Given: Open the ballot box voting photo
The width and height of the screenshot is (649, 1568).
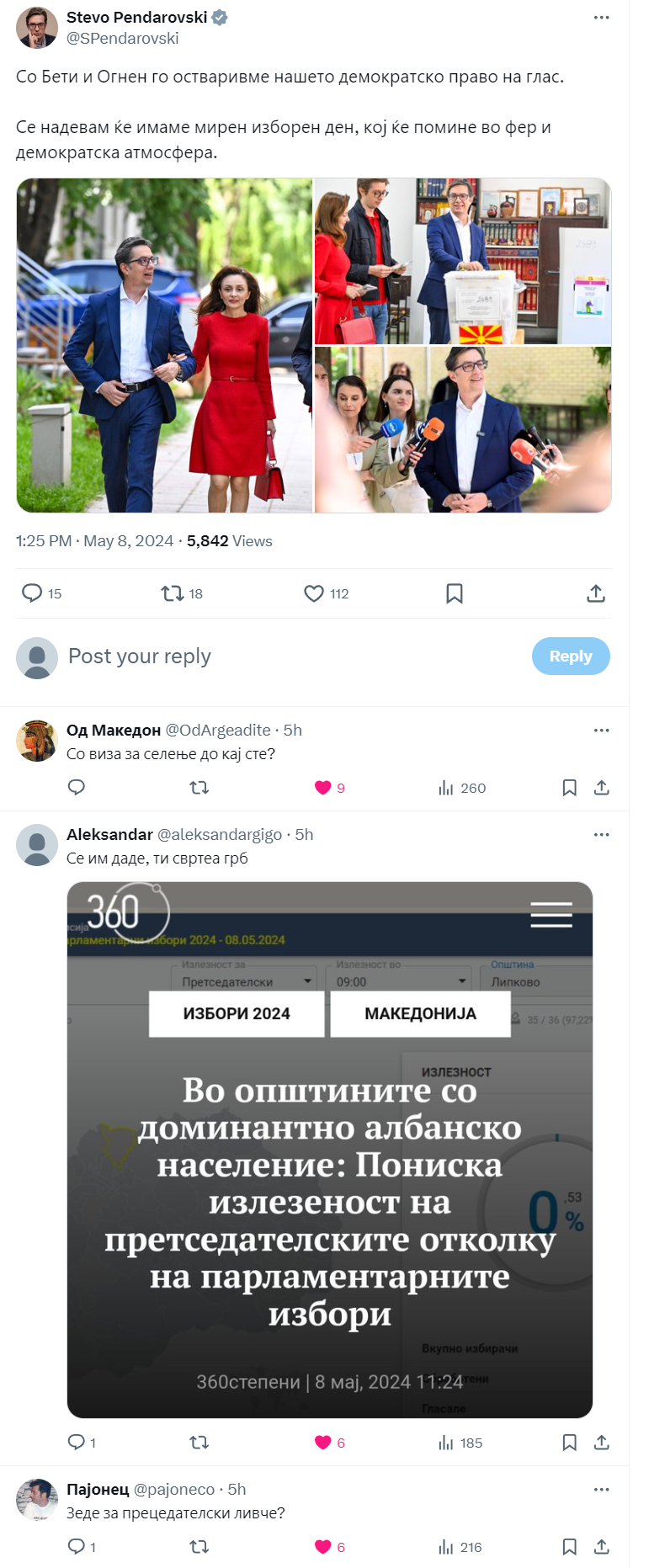Looking at the screenshot, I should [x=462, y=261].
